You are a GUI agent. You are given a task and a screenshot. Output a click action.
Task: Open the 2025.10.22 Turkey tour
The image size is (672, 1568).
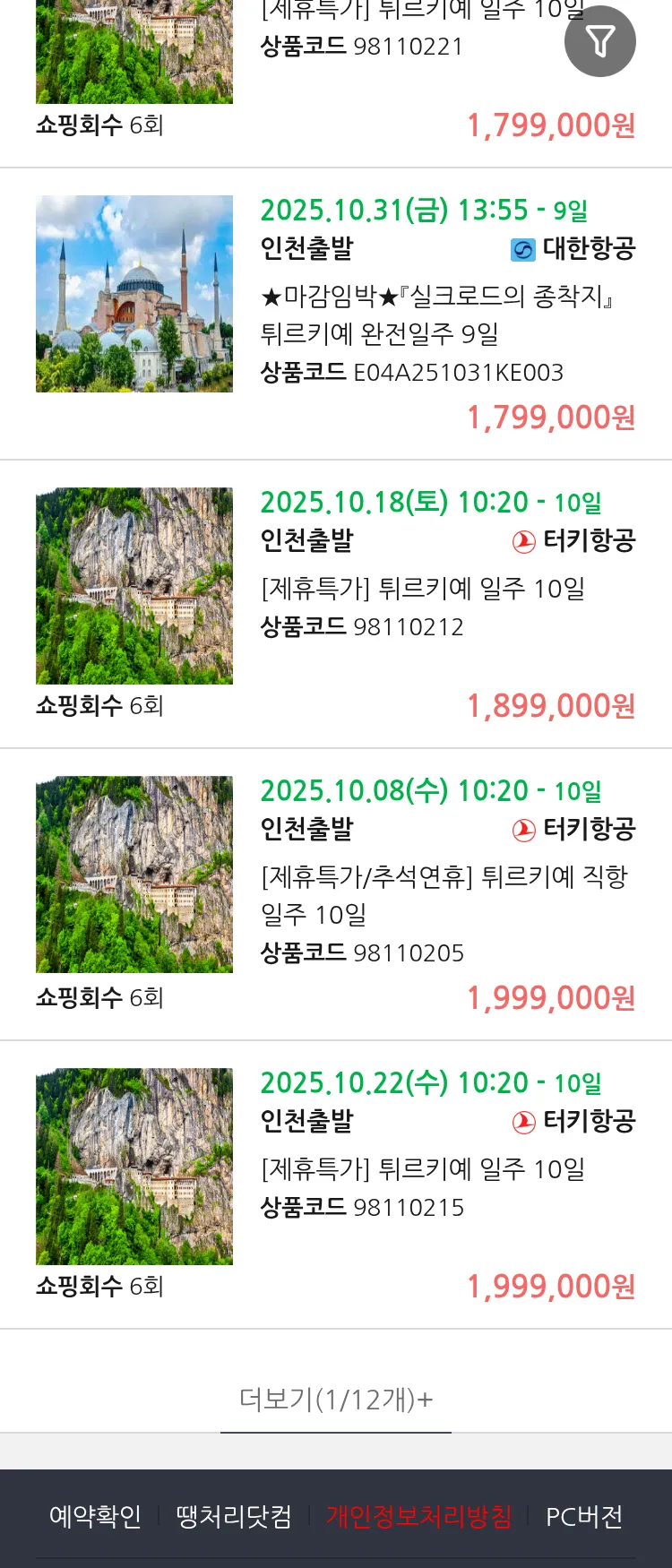coord(422,1168)
